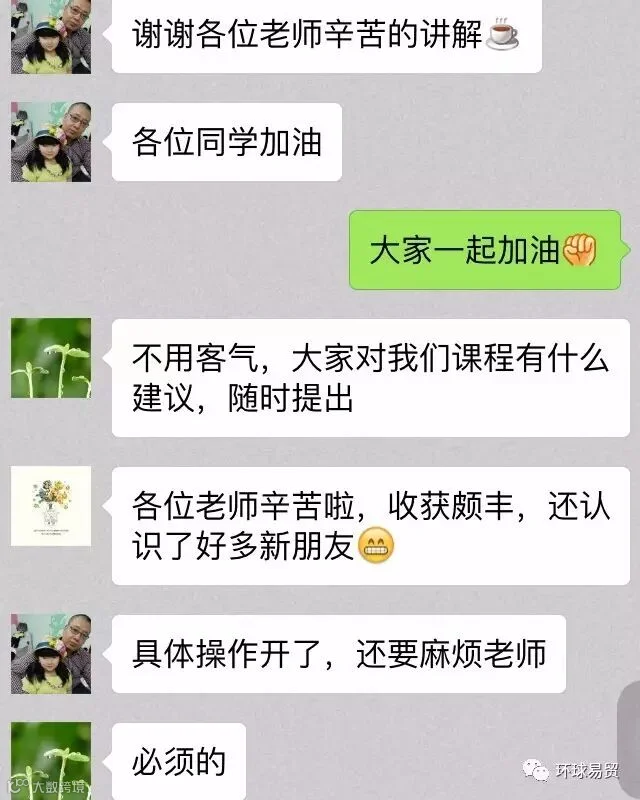Viewport: 640px width, 800px height.
Task: Open profile of sender of "各位同学加油"
Action: point(51,142)
